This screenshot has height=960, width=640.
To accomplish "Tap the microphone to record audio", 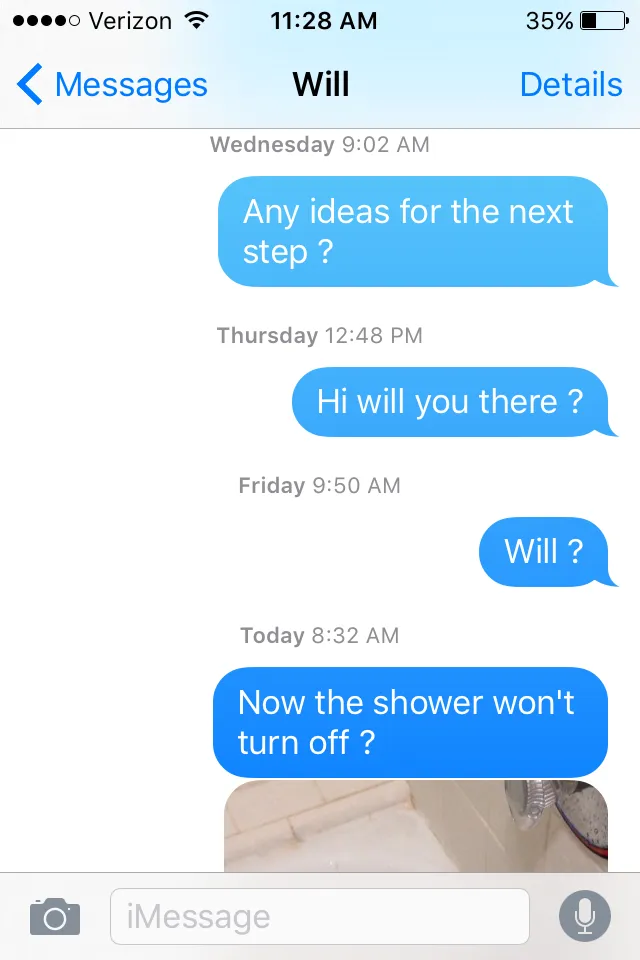I will [x=585, y=916].
